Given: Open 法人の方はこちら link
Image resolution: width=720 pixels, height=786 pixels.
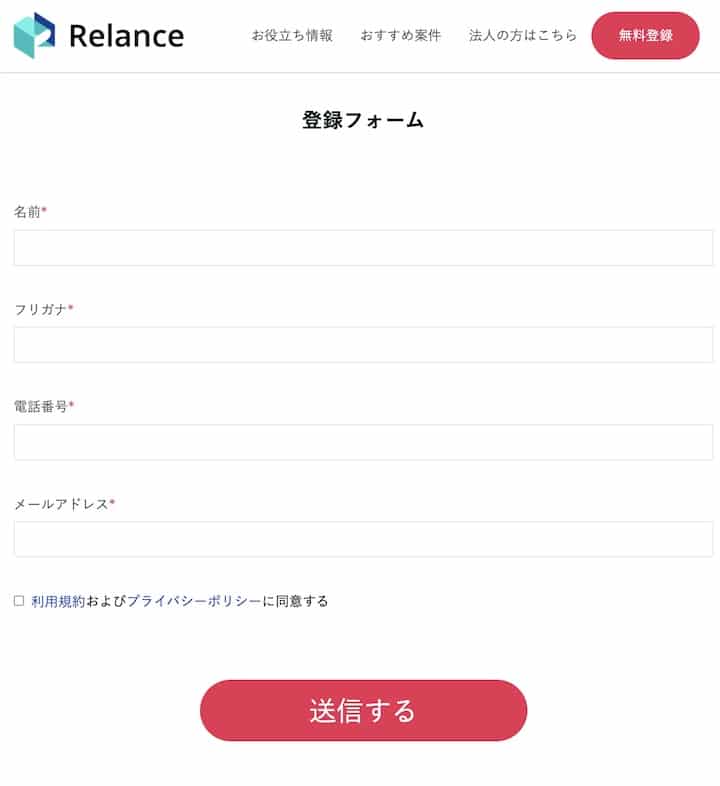Looking at the screenshot, I should coord(522,36).
